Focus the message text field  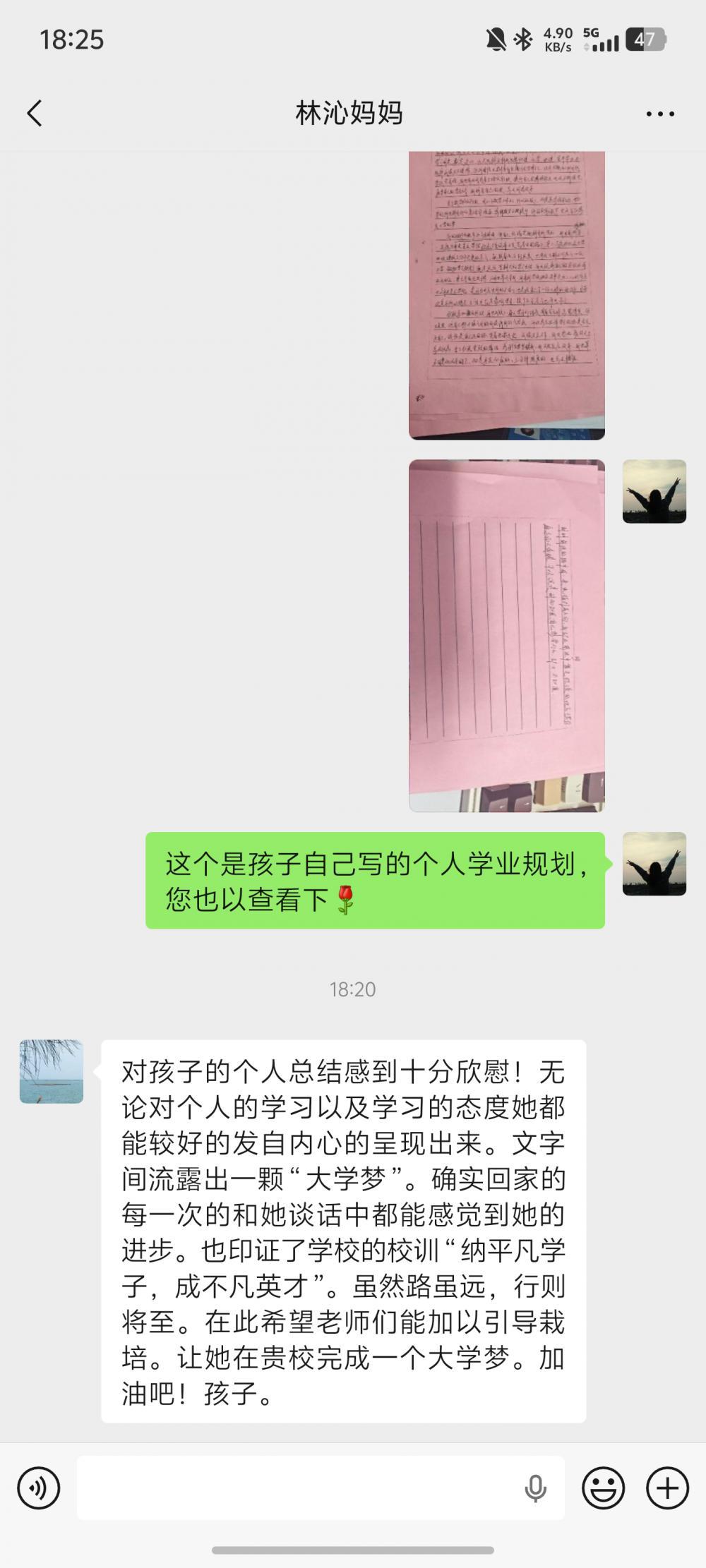pos(297,1488)
